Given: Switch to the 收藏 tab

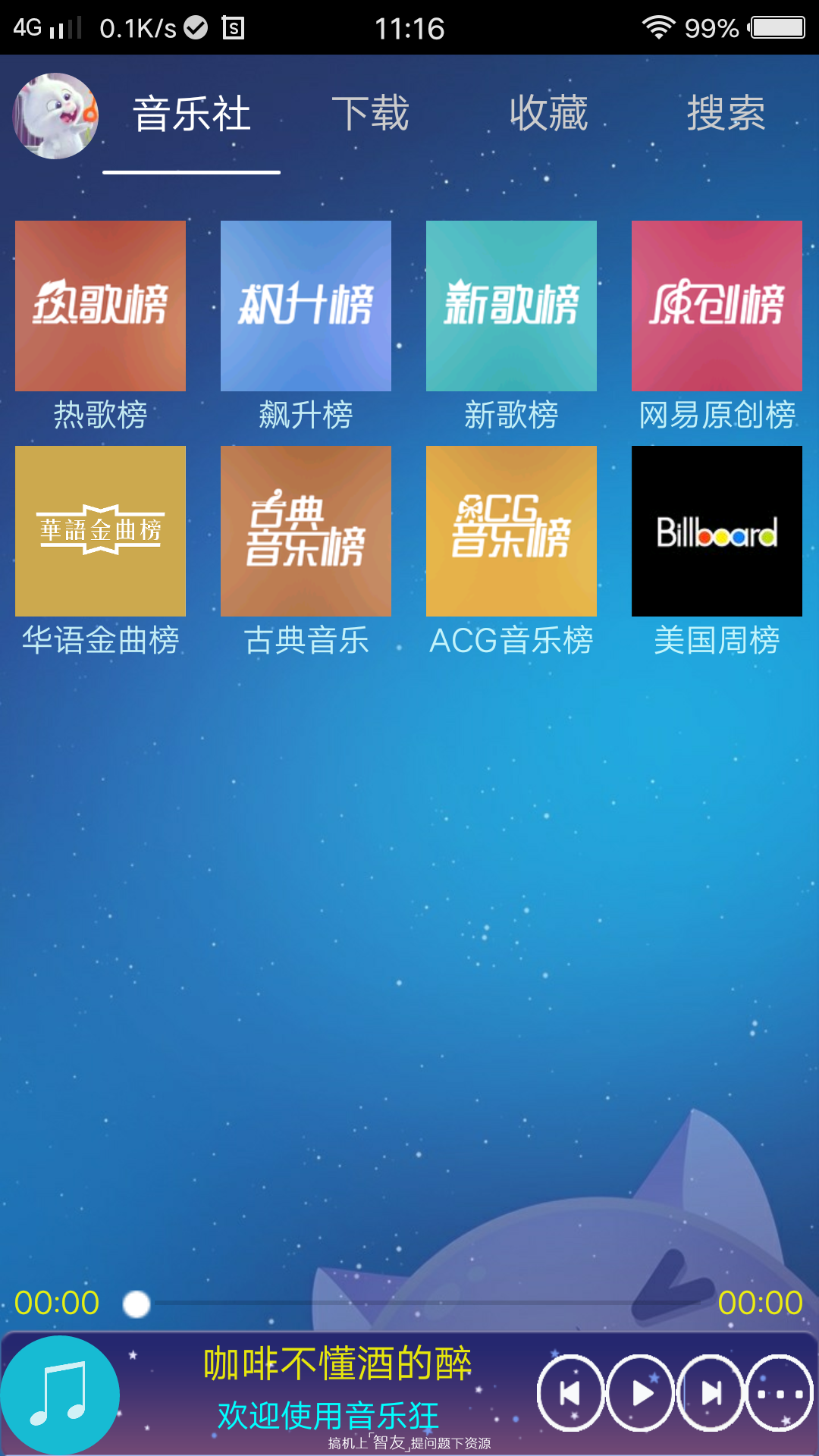Looking at the screenshot, I should tap(548, 114).
